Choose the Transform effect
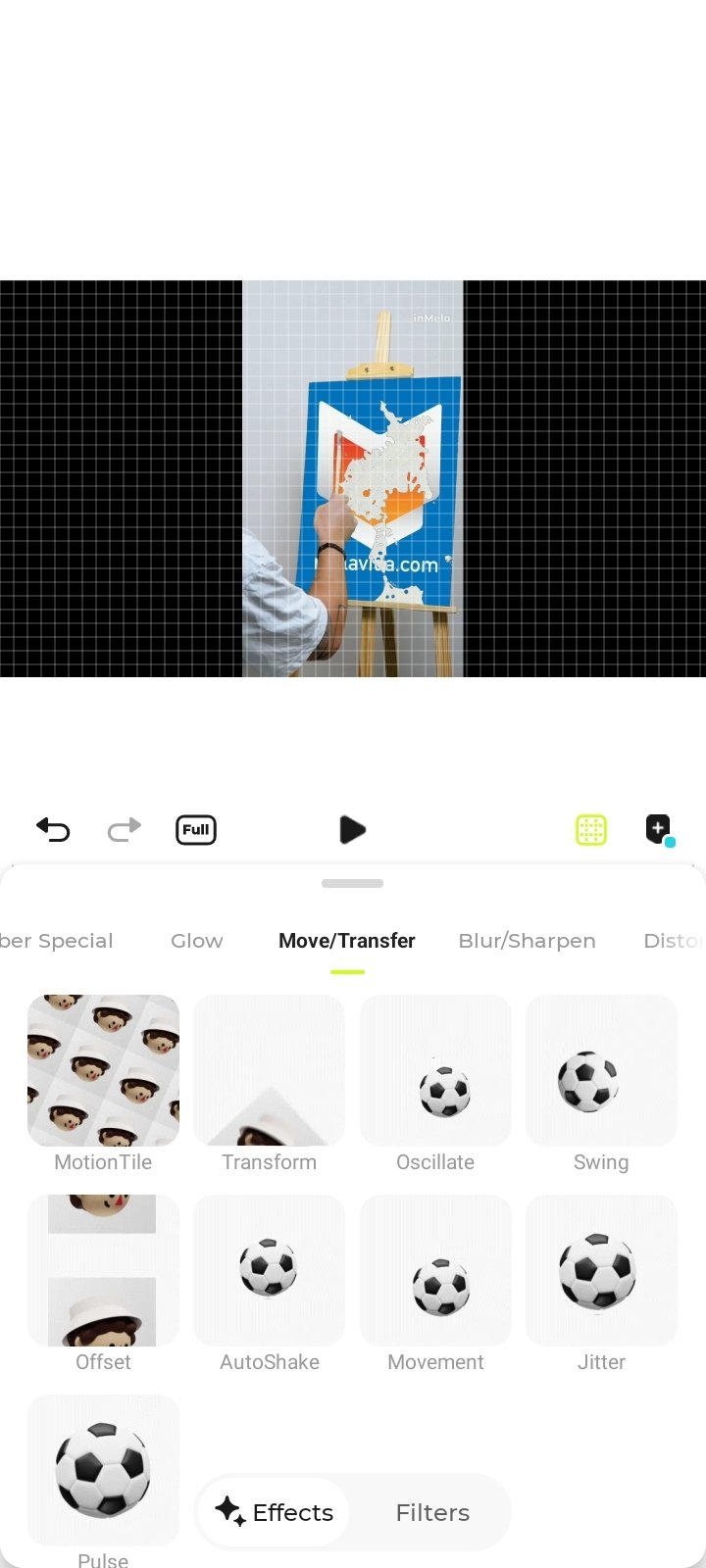Viewport: 706px width, 1568px height. 270,1071
